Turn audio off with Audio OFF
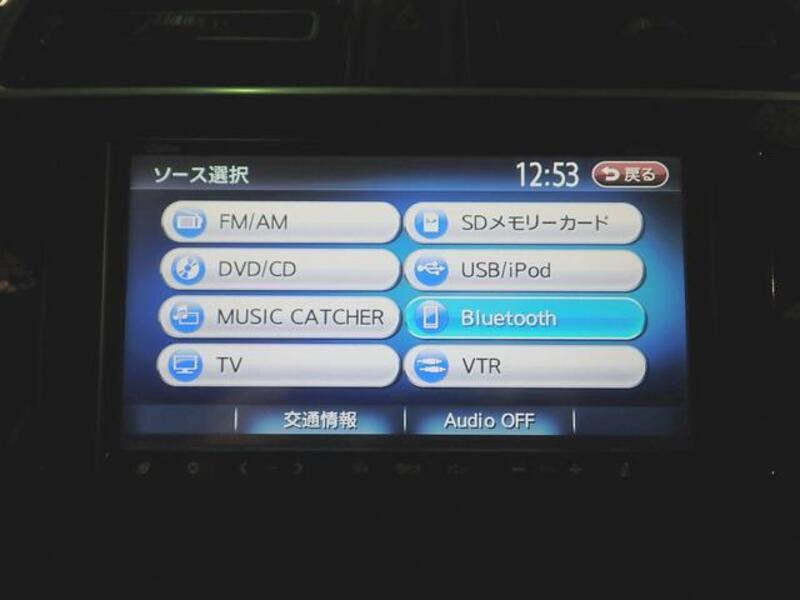The image size is (800, 600). pos(489,421)
